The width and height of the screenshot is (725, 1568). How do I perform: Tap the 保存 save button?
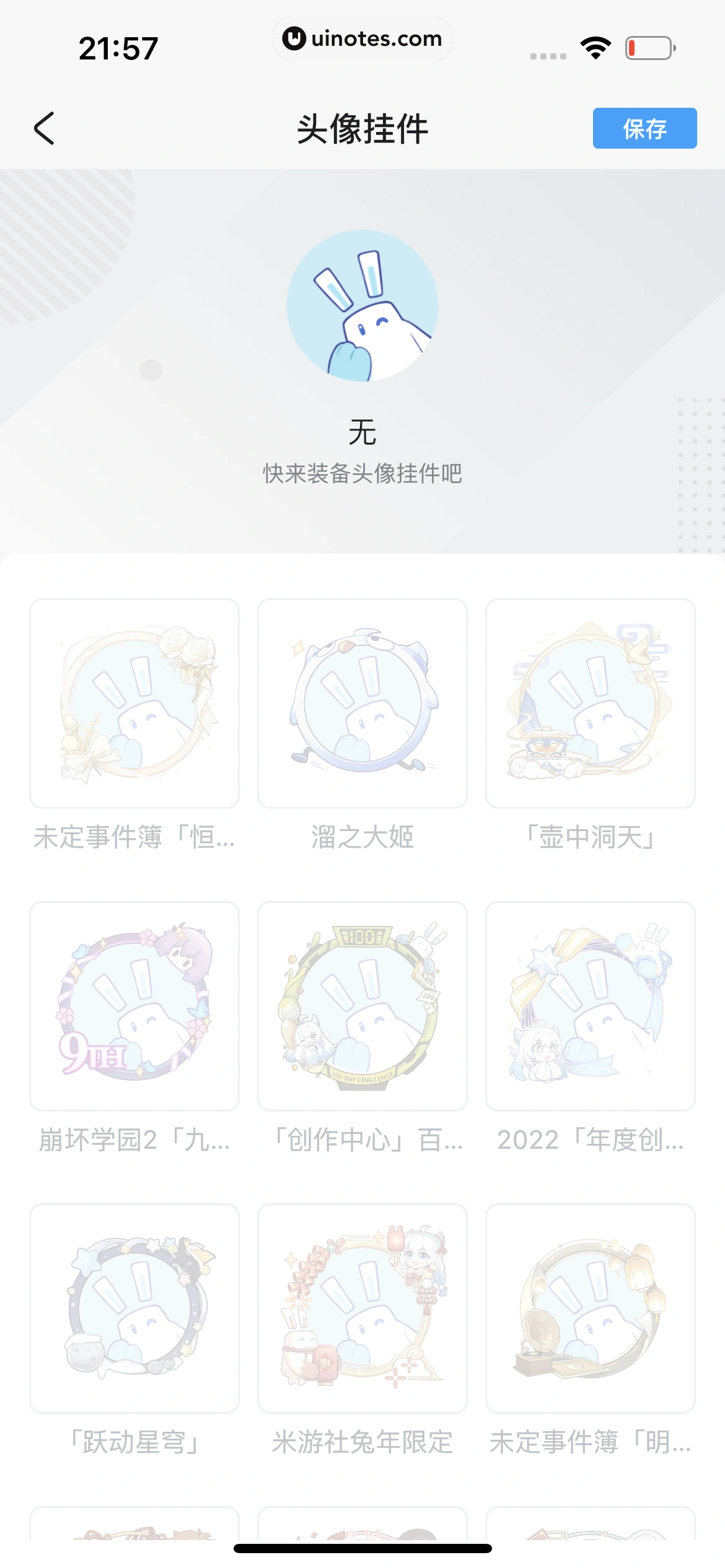[x=644, y=128]
